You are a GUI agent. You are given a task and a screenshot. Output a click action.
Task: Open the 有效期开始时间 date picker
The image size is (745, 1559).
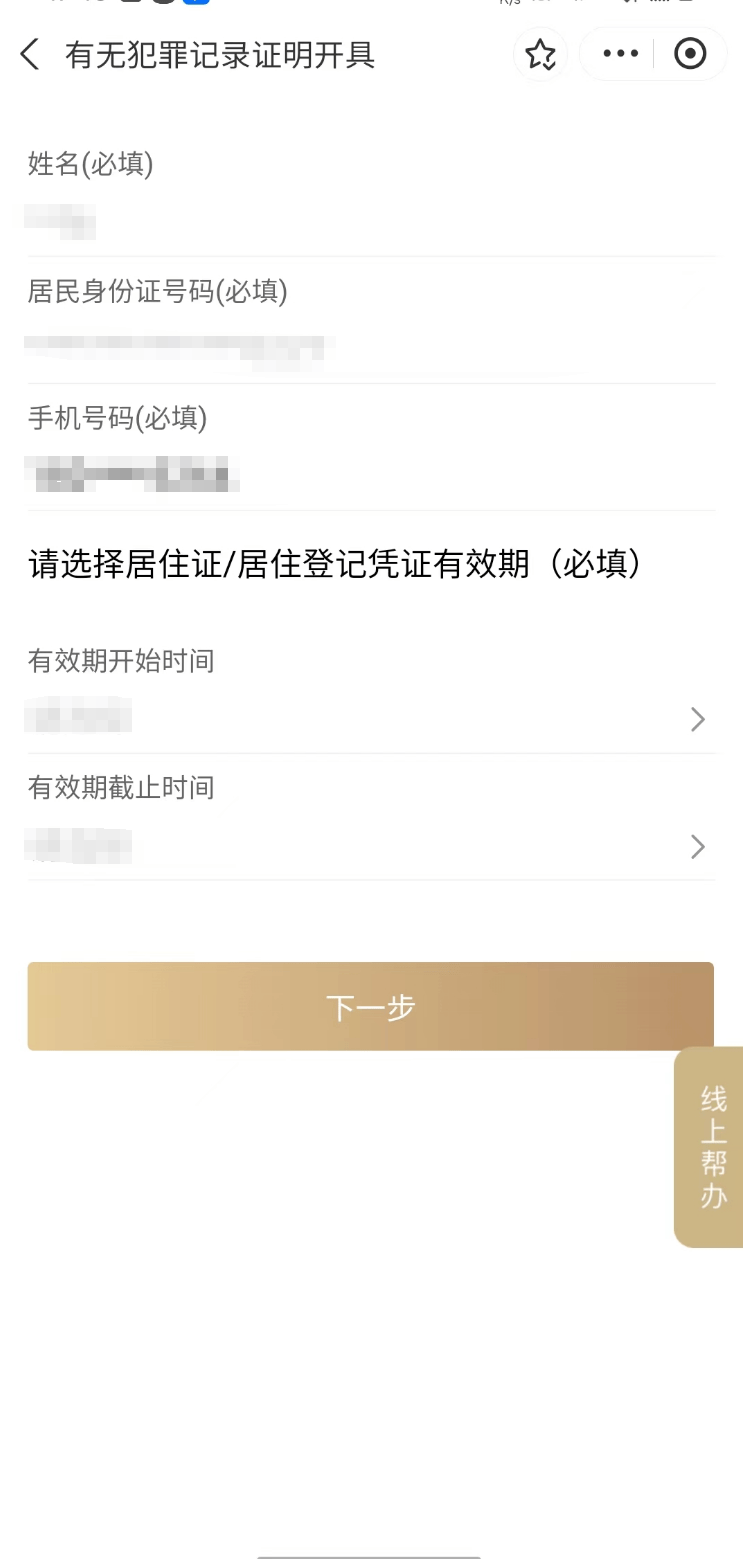click(370, 716)
